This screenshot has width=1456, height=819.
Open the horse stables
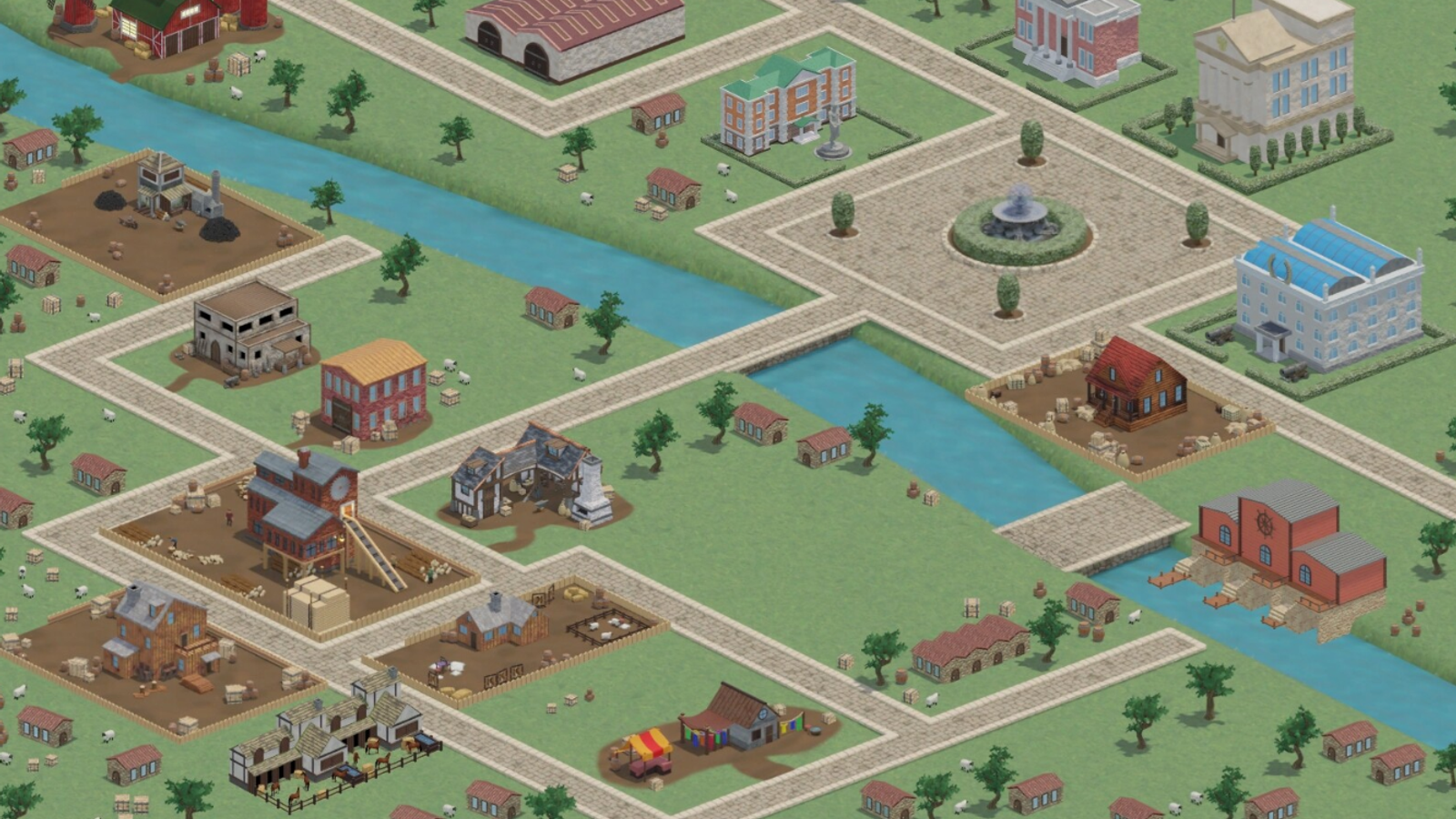pyautogui.click(x=332, y=737)
